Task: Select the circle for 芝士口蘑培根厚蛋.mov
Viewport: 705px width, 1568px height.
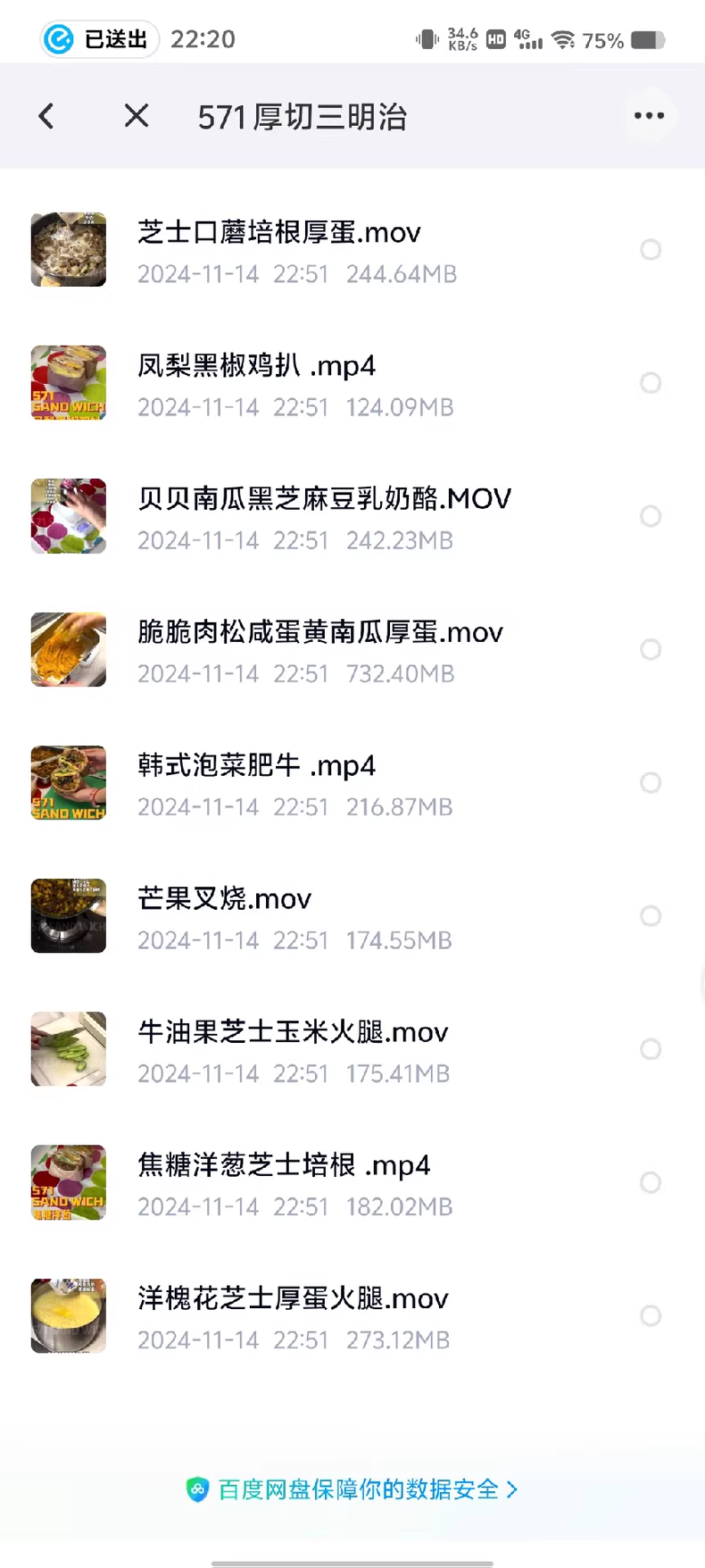Action: (x=651, y=250)
